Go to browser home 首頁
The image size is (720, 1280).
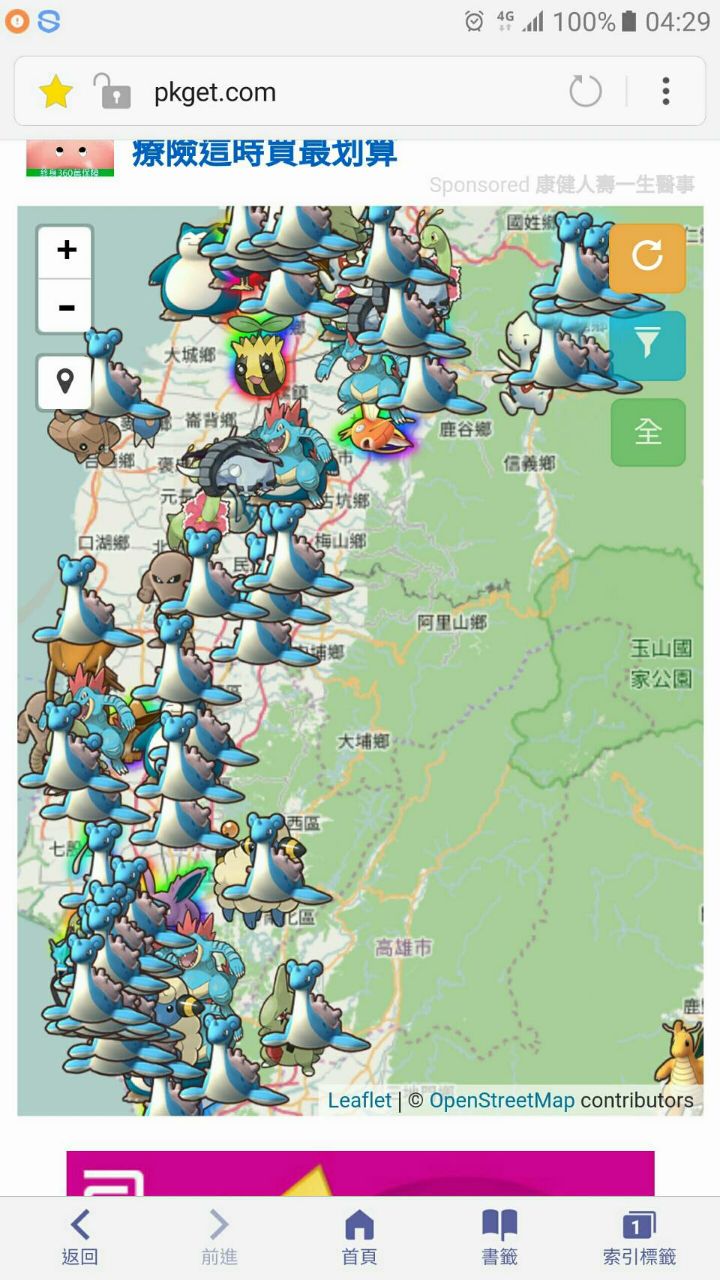[x=359, y=1237]
